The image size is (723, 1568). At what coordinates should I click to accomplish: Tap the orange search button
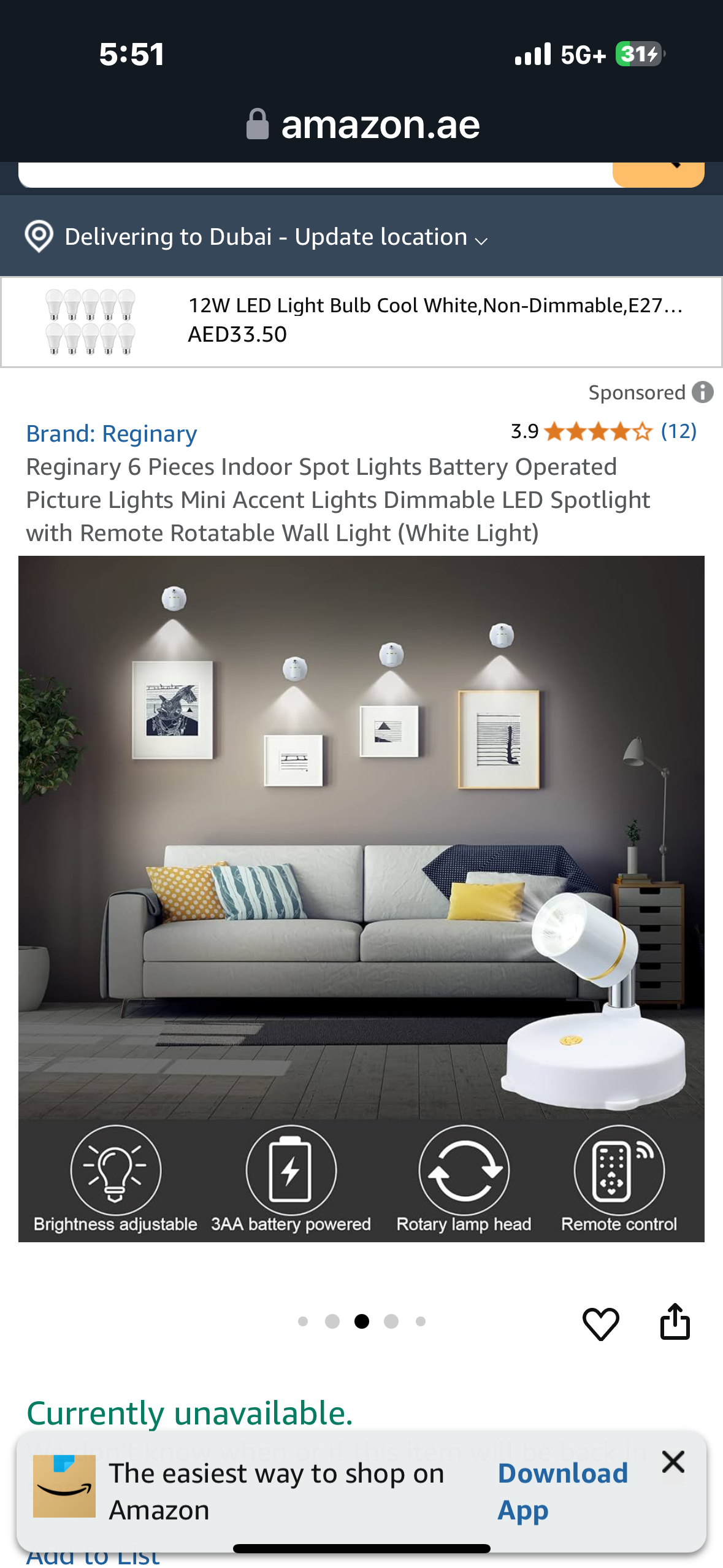pos(658,174)
